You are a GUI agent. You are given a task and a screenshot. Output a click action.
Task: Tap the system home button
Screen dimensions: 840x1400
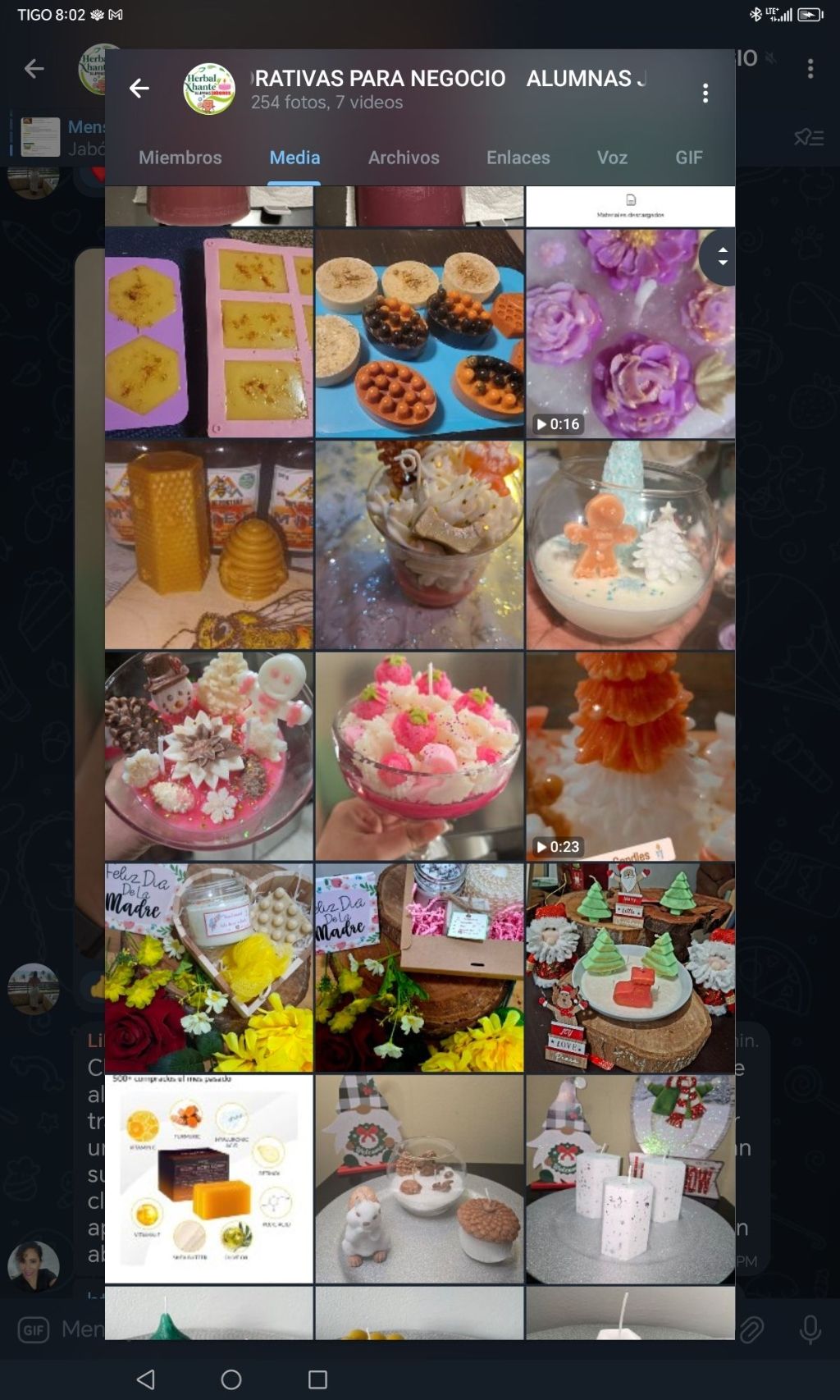coord(231,1379)
